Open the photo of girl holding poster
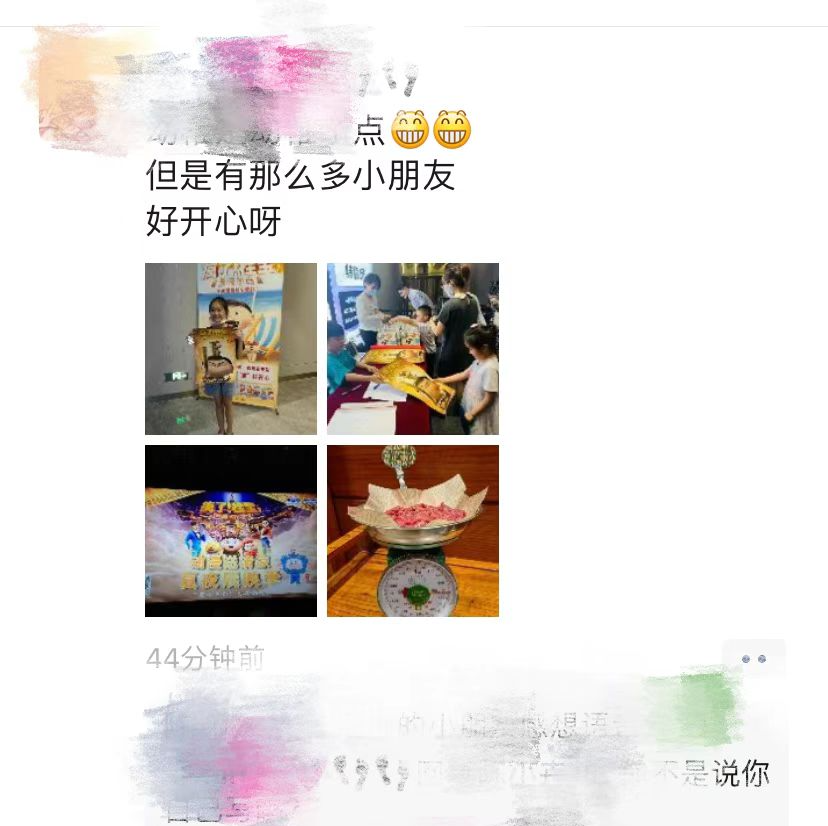The width and height of the screenshot is (828, 826). pyautogui.click(x=231, y=349)
